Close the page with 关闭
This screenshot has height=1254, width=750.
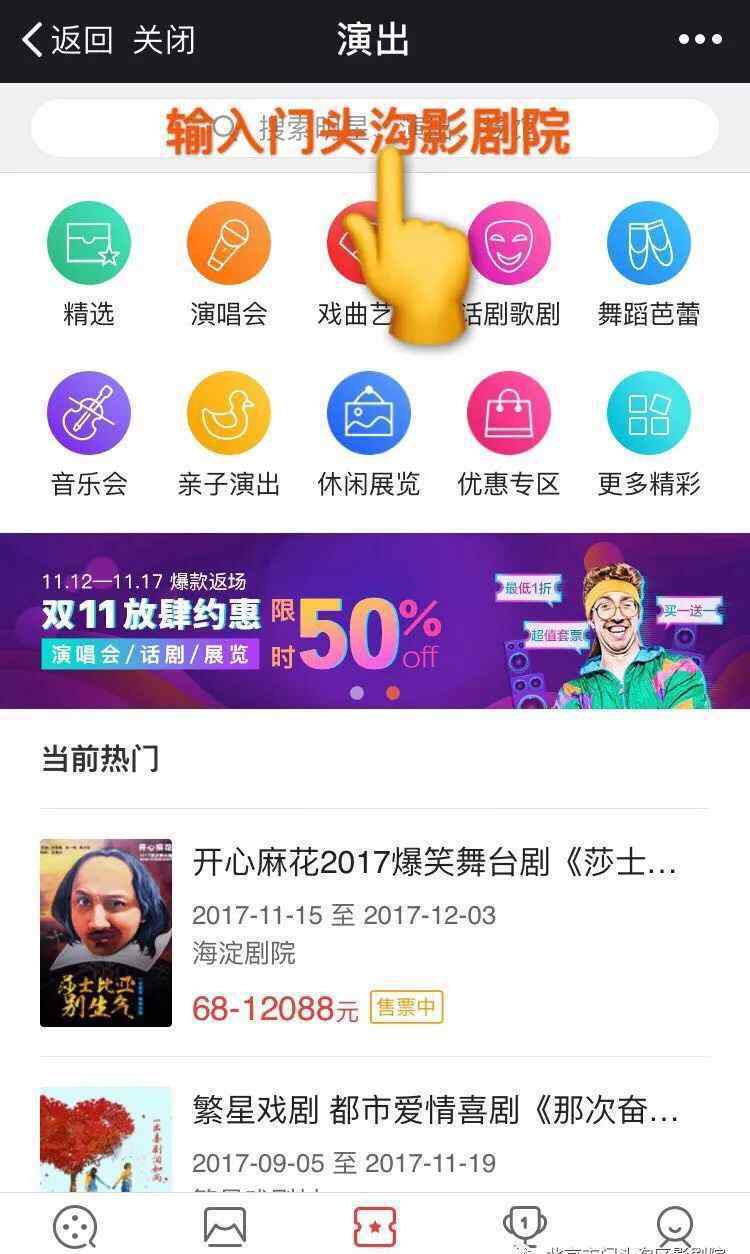[x=164, y=40]
